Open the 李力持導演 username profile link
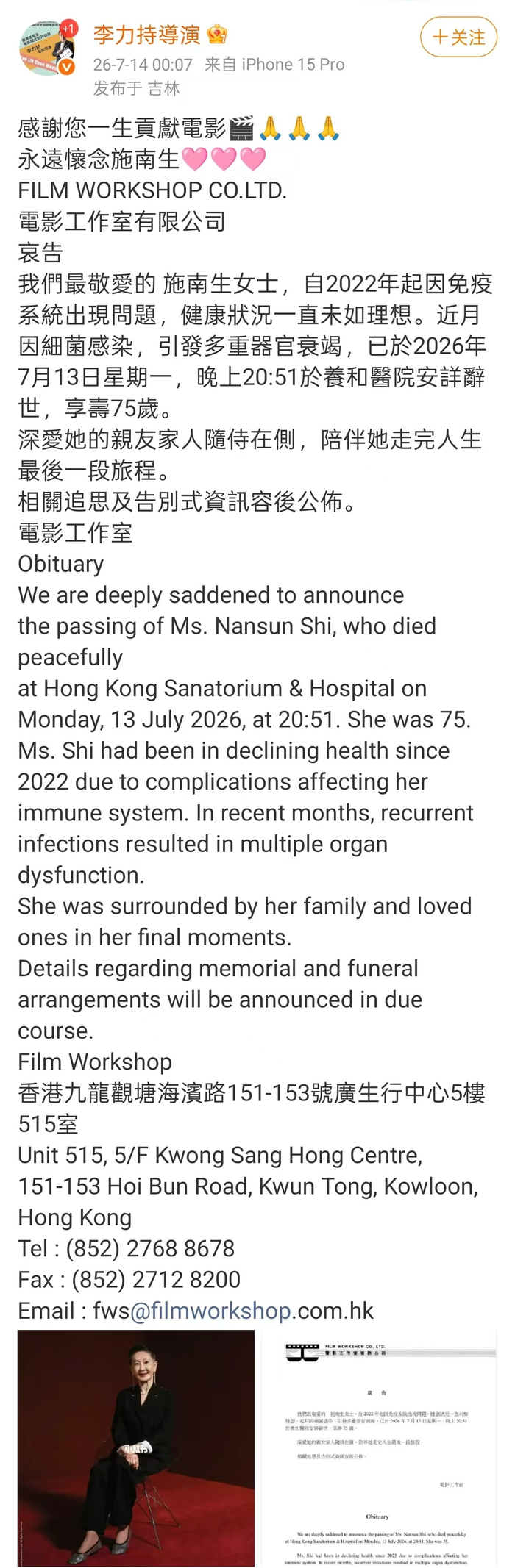 point(147,35)
